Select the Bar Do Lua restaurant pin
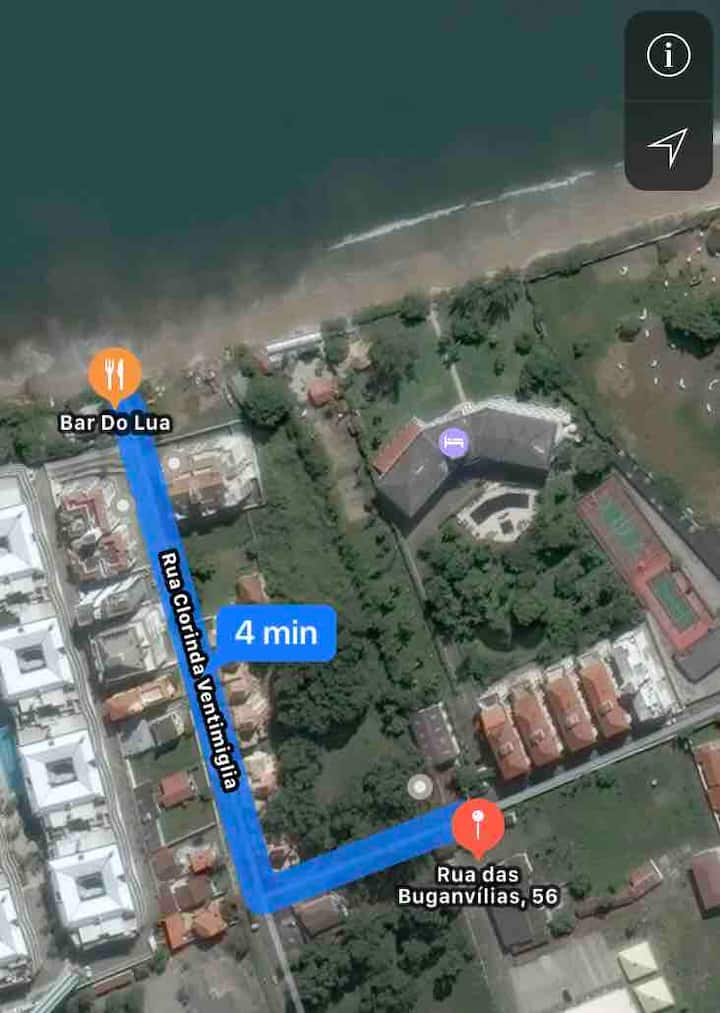The image size is (720, 1013). click(115, 373)
